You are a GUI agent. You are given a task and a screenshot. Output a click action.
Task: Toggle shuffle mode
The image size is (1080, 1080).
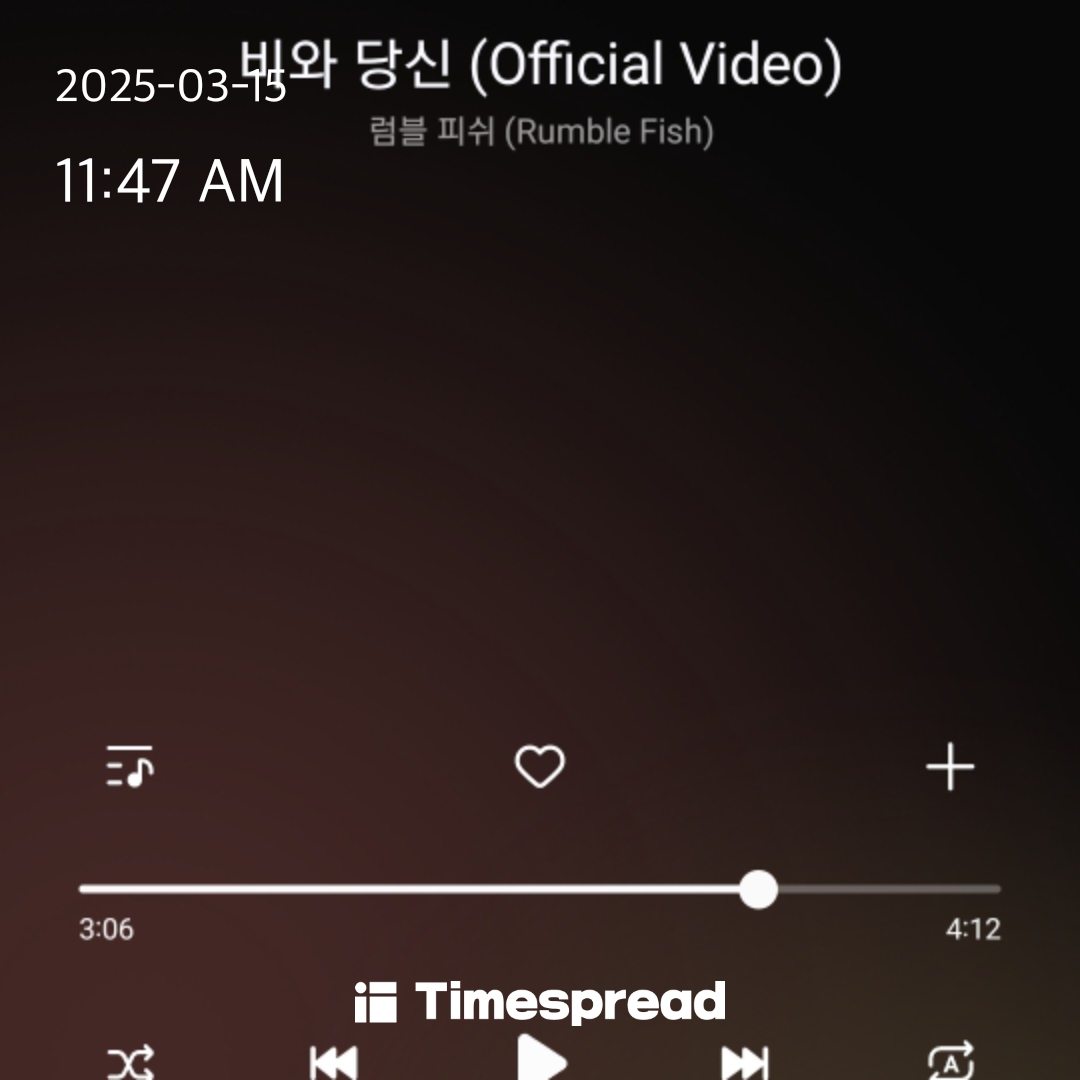tap(131, 1062)
